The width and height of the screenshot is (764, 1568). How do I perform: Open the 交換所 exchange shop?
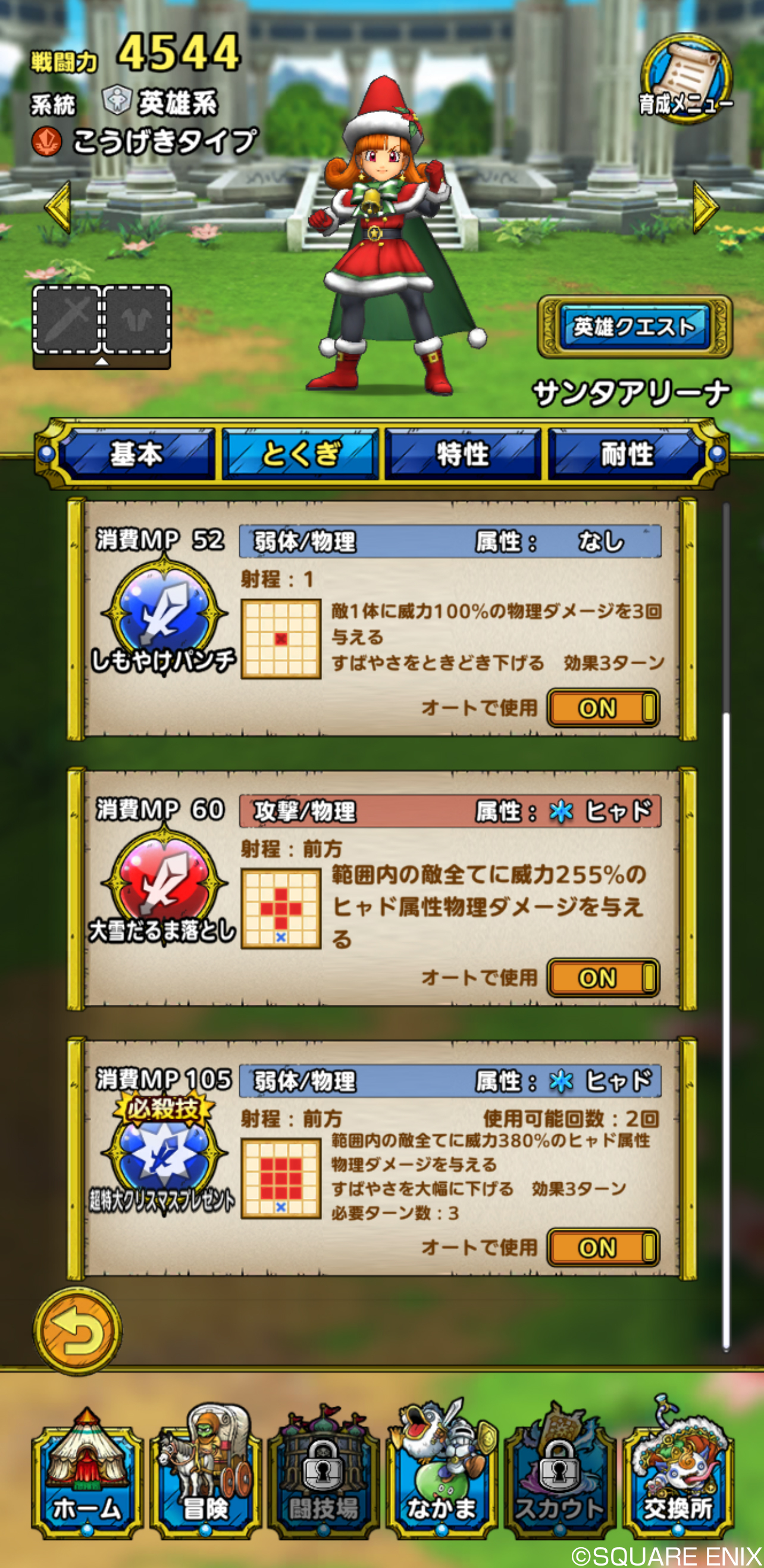tap(678, 1467)
